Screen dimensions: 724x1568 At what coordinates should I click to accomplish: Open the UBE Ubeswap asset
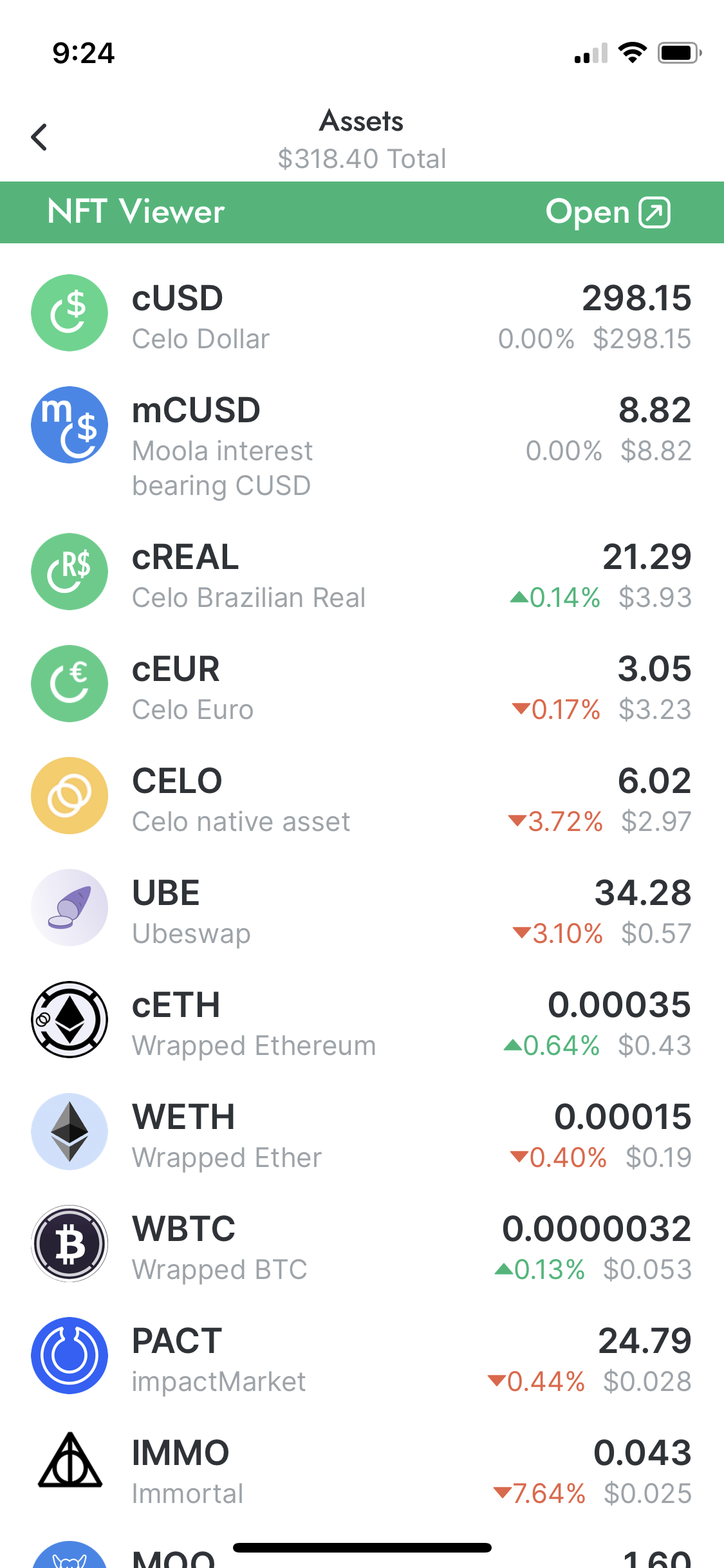[x=362, y=908]
